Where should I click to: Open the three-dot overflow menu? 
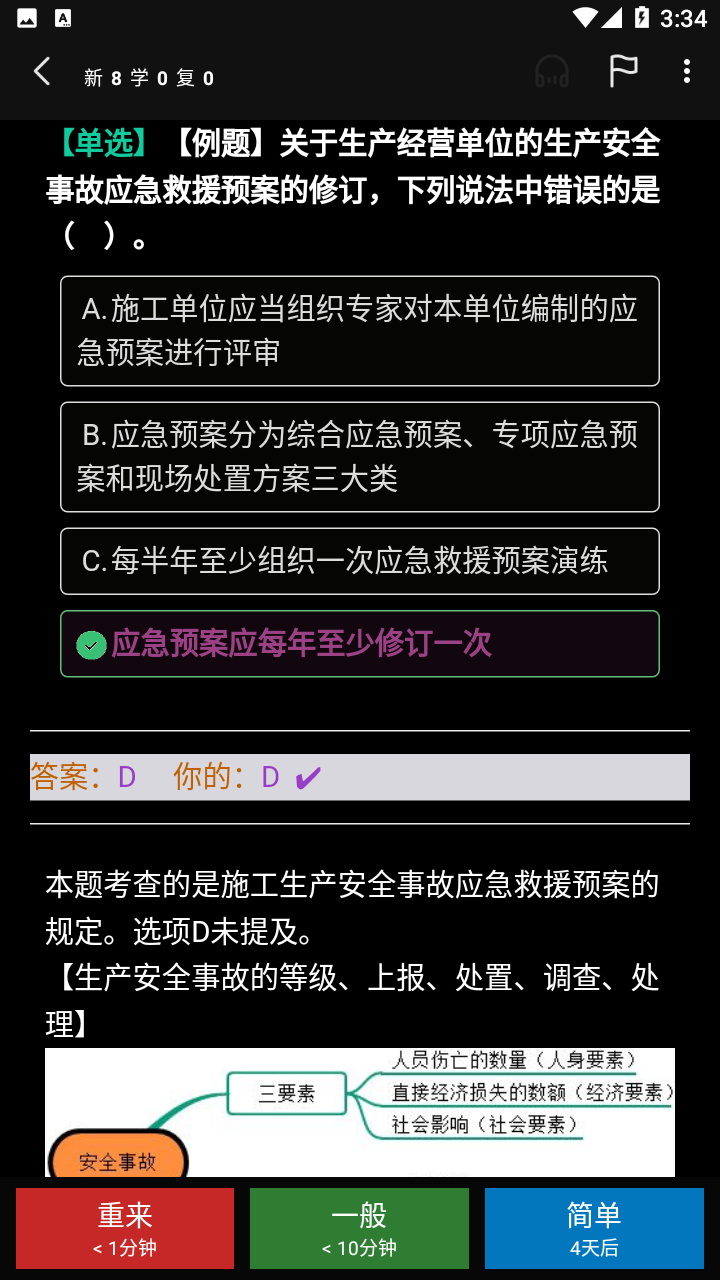686,71
